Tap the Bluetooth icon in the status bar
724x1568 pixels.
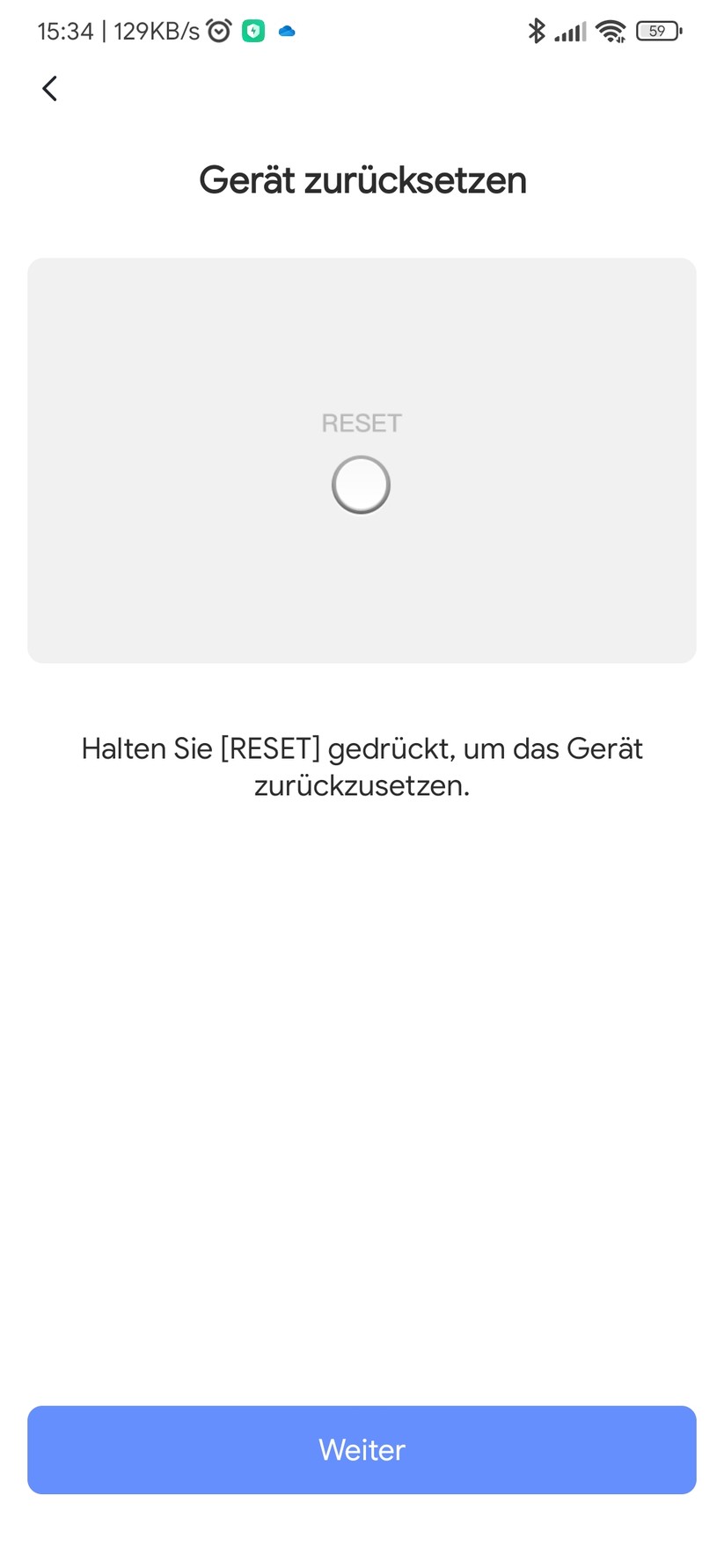[536, 30]
